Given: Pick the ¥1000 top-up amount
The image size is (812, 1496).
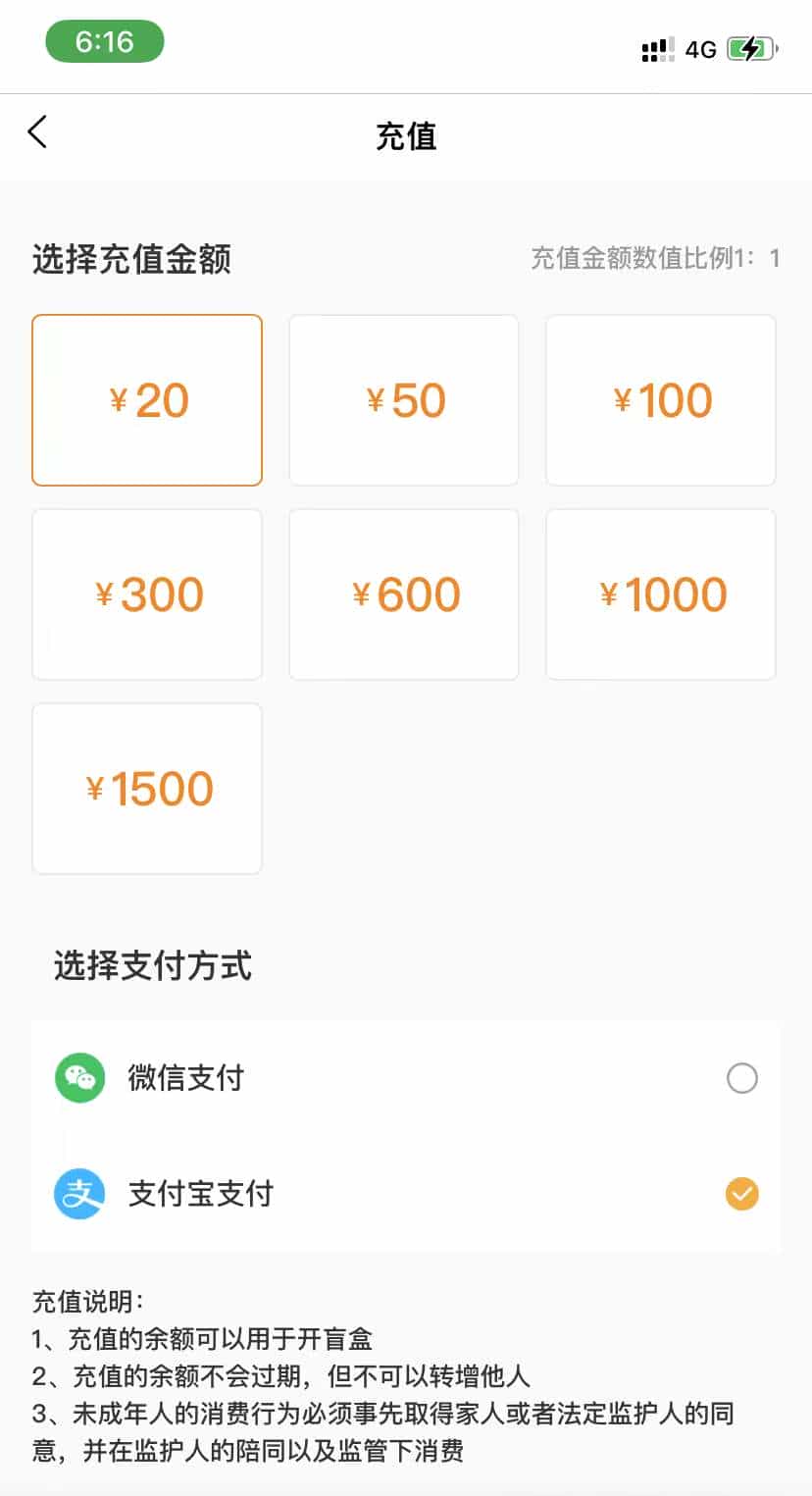Looking at the screenshot, I should pyautogui.click(x=661, y=593).
